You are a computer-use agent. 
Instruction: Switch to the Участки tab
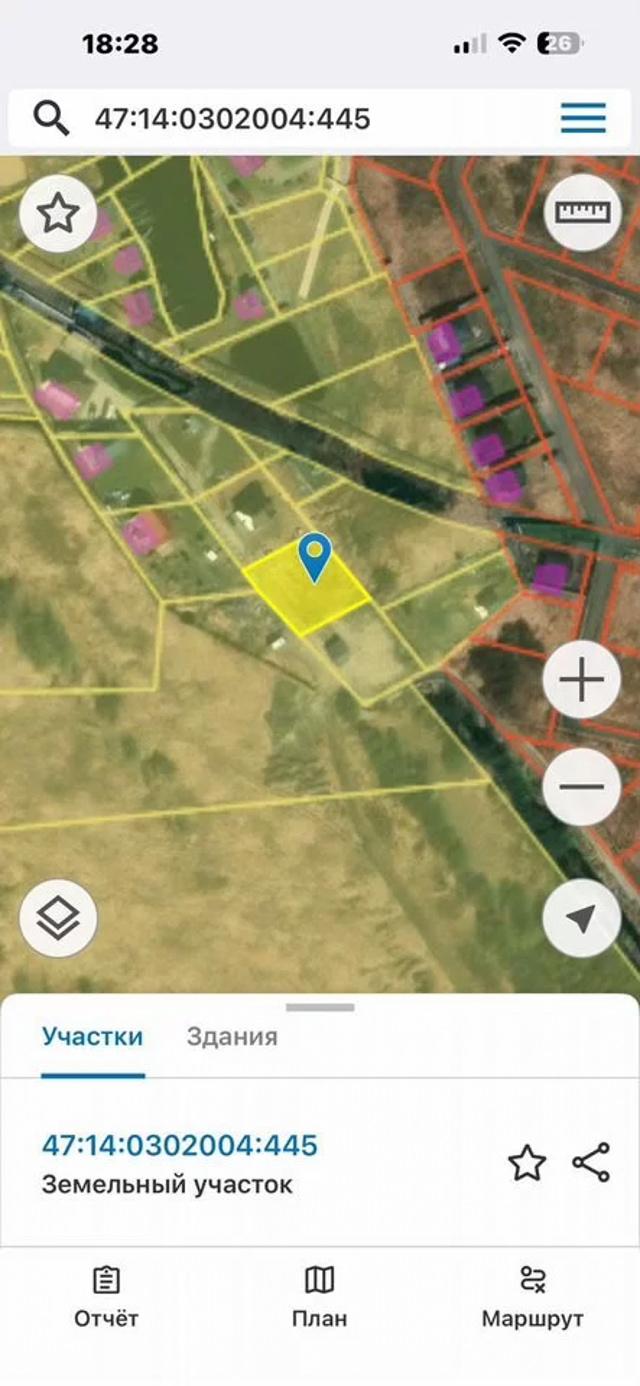click(x=92, y=1037)
